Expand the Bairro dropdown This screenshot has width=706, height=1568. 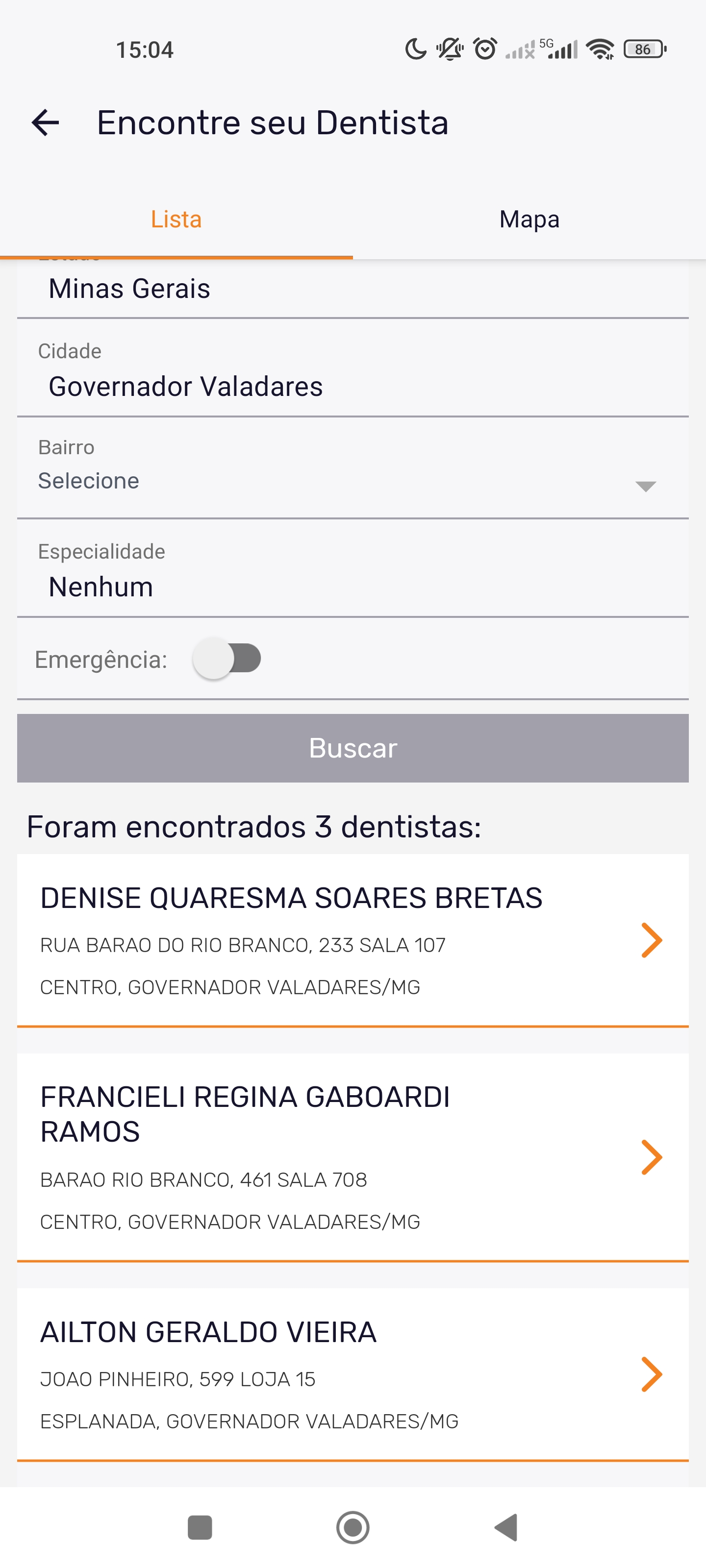[352, 481]
